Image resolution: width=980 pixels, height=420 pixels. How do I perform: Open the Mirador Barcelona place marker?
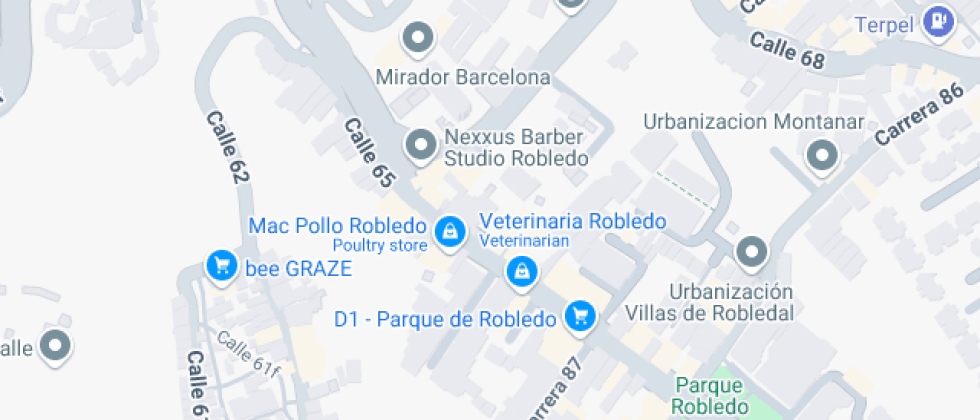418,39
